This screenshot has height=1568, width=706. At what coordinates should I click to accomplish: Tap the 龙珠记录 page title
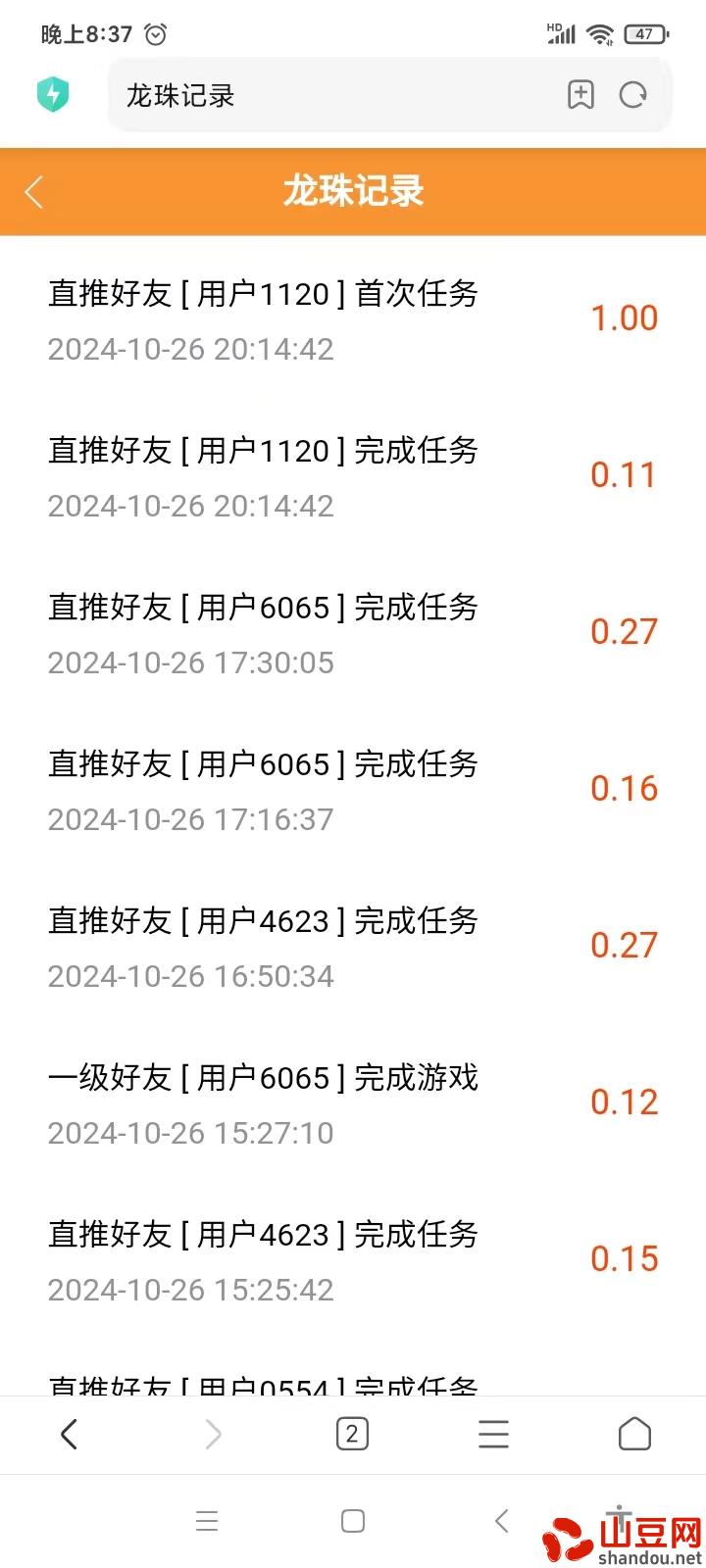point(351,192)
